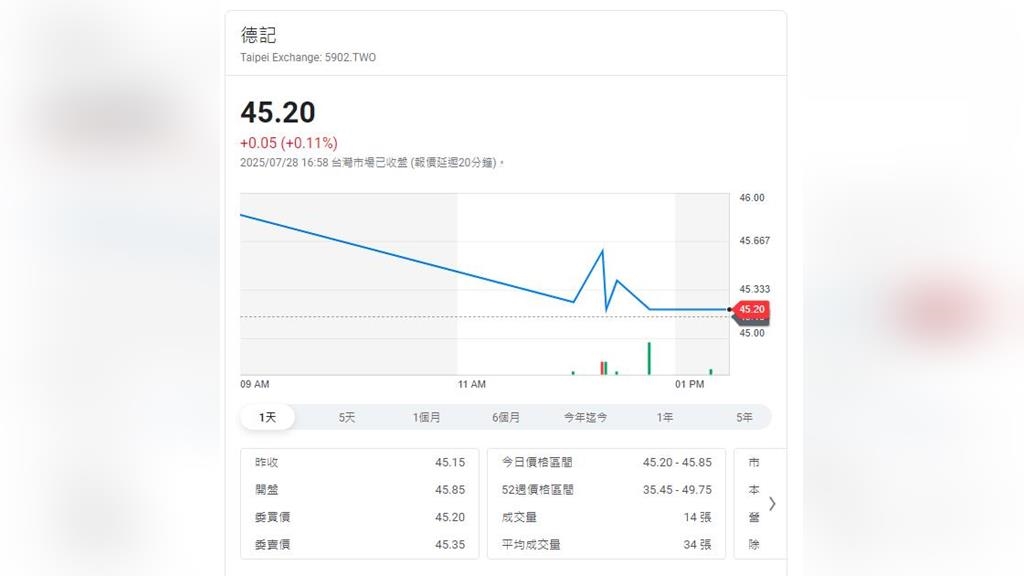View the 今年迄今 chart range
This screenshot has width=1024, height=576.
pyautogui.click(x=586, y=417)
